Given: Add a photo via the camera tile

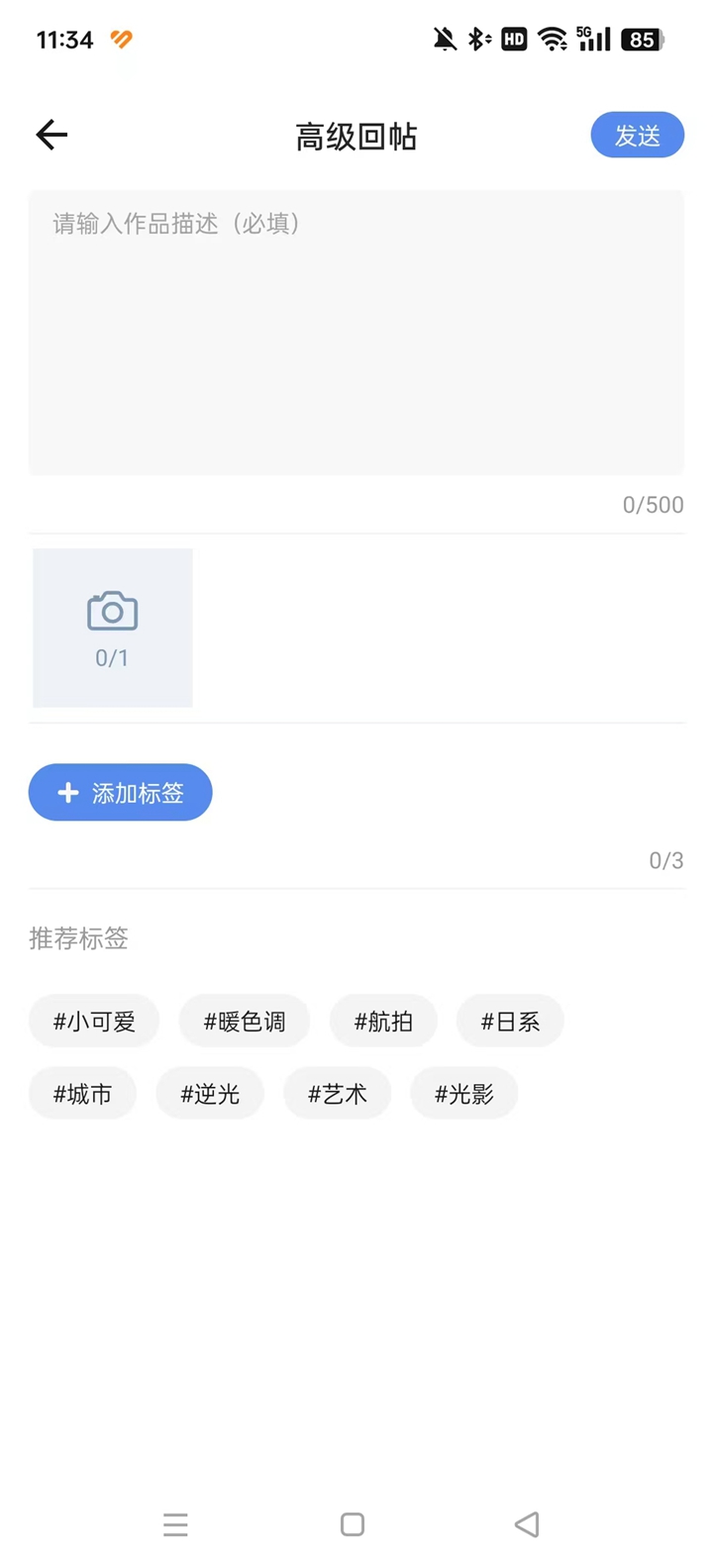Looking at the screenshot, I should point(113,628).
